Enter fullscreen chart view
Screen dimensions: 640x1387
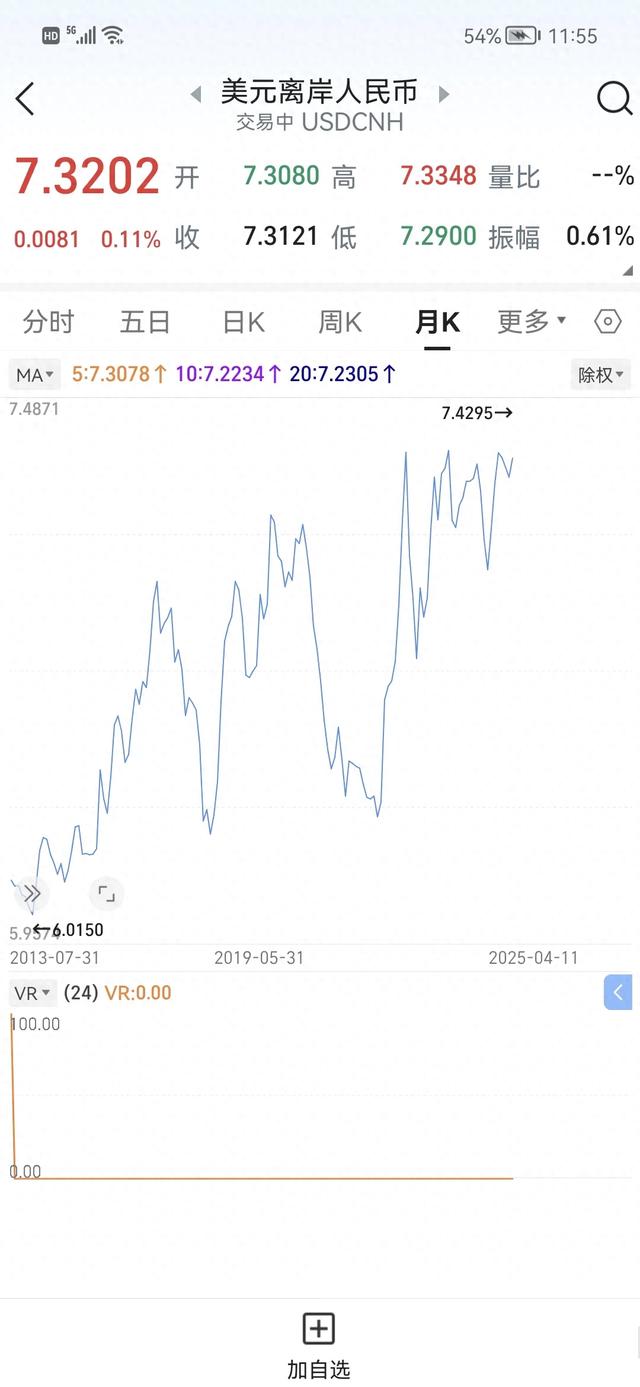point(105,893)
